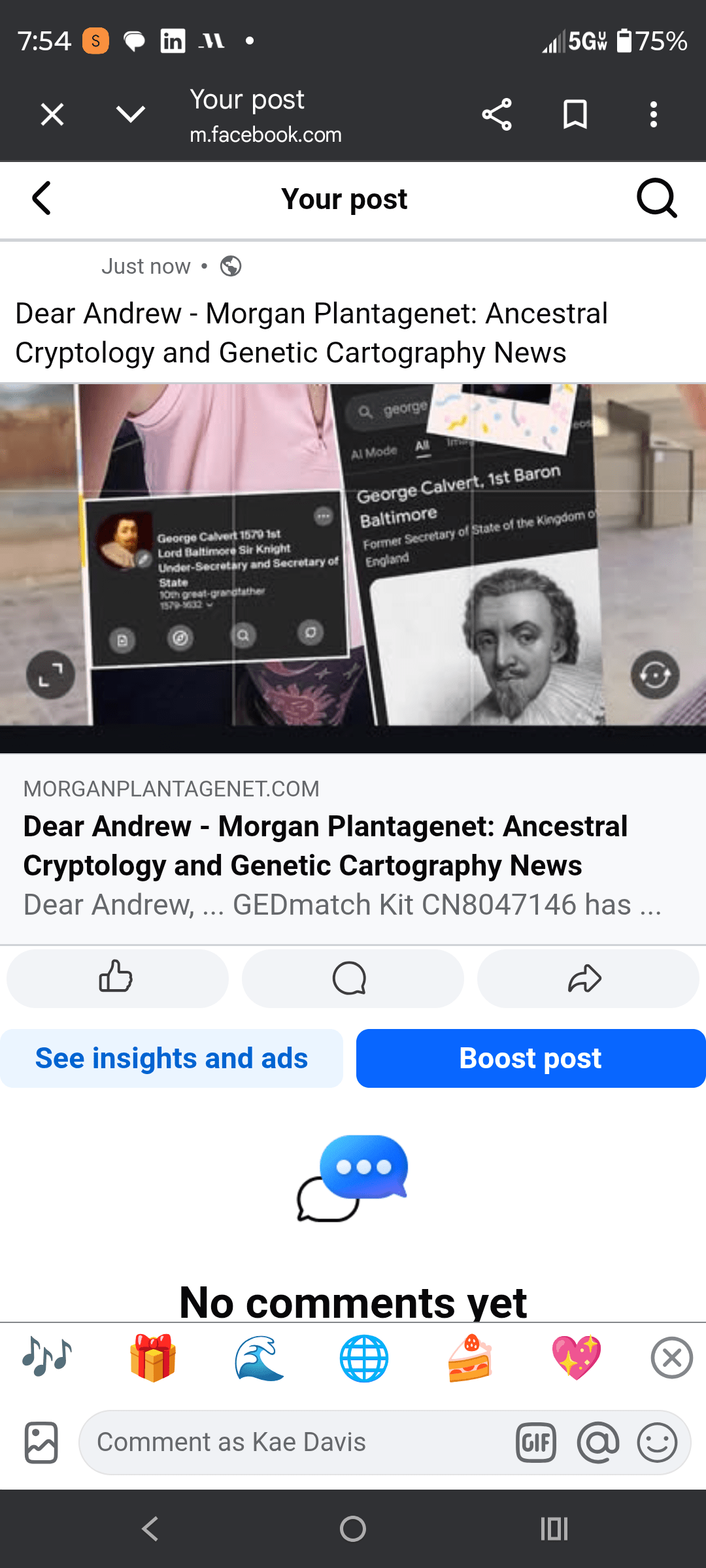The height and width of the screenshot is (1568, 706).
Task: Open the Your post title header
Action: (345, 199)
